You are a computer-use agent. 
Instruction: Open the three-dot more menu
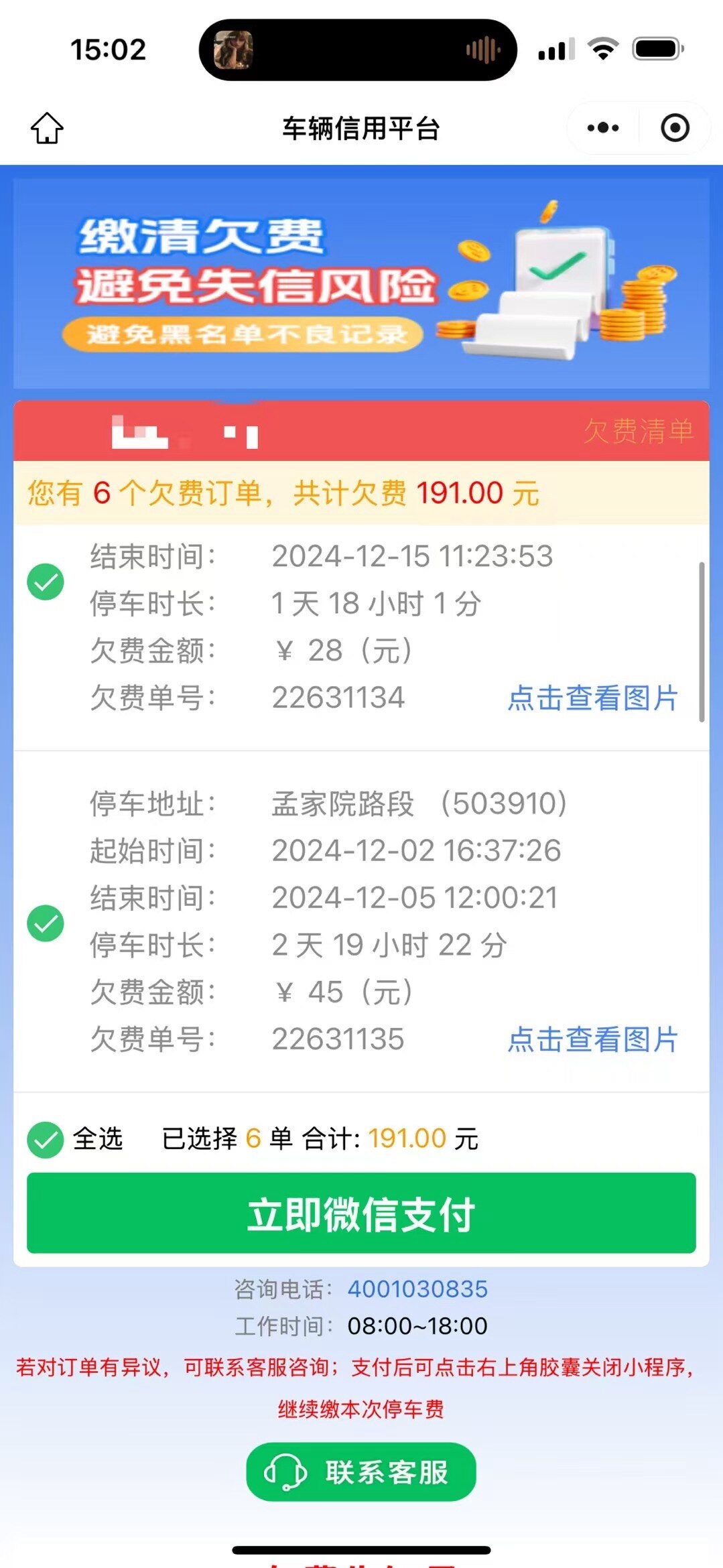click(602, 128)
